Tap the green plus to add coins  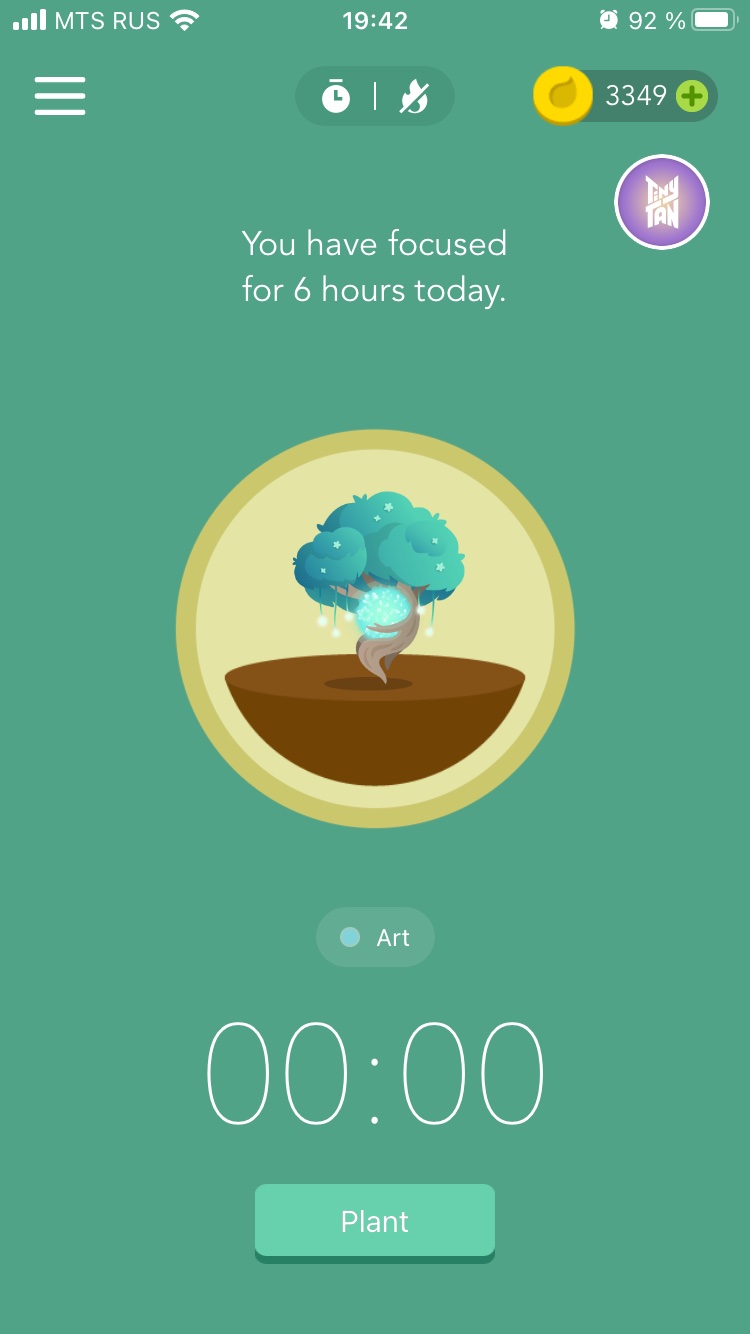692,96
